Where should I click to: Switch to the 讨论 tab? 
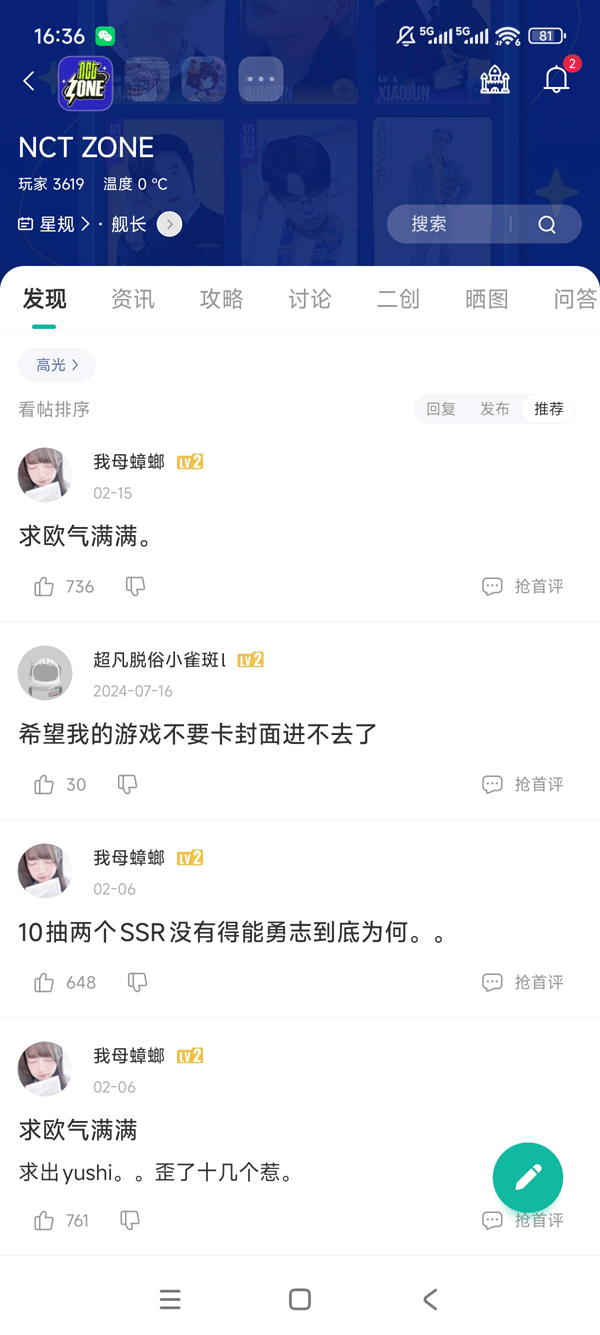309,299
